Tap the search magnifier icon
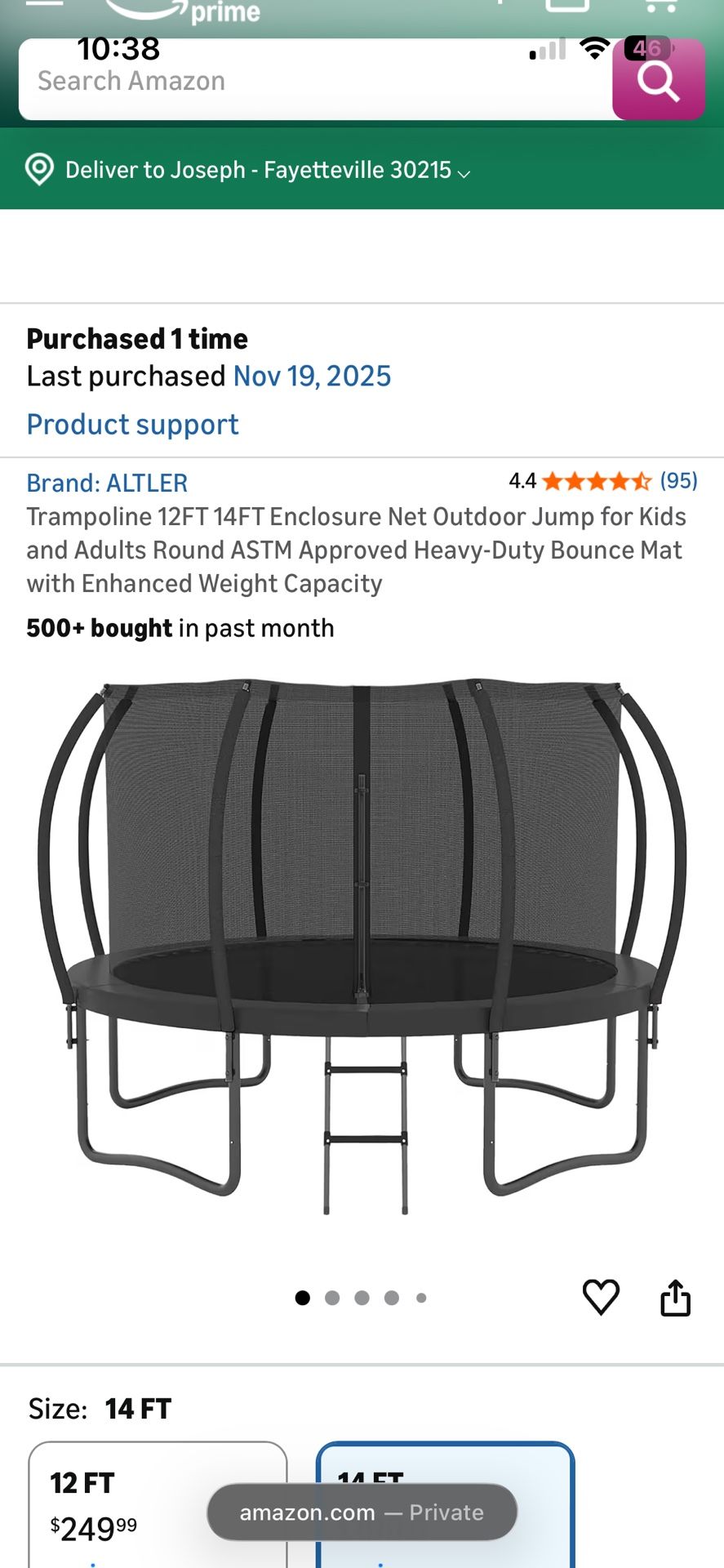Image resolution: width=724 pixels, height=1568 pixels. click(x=657, y=79)
